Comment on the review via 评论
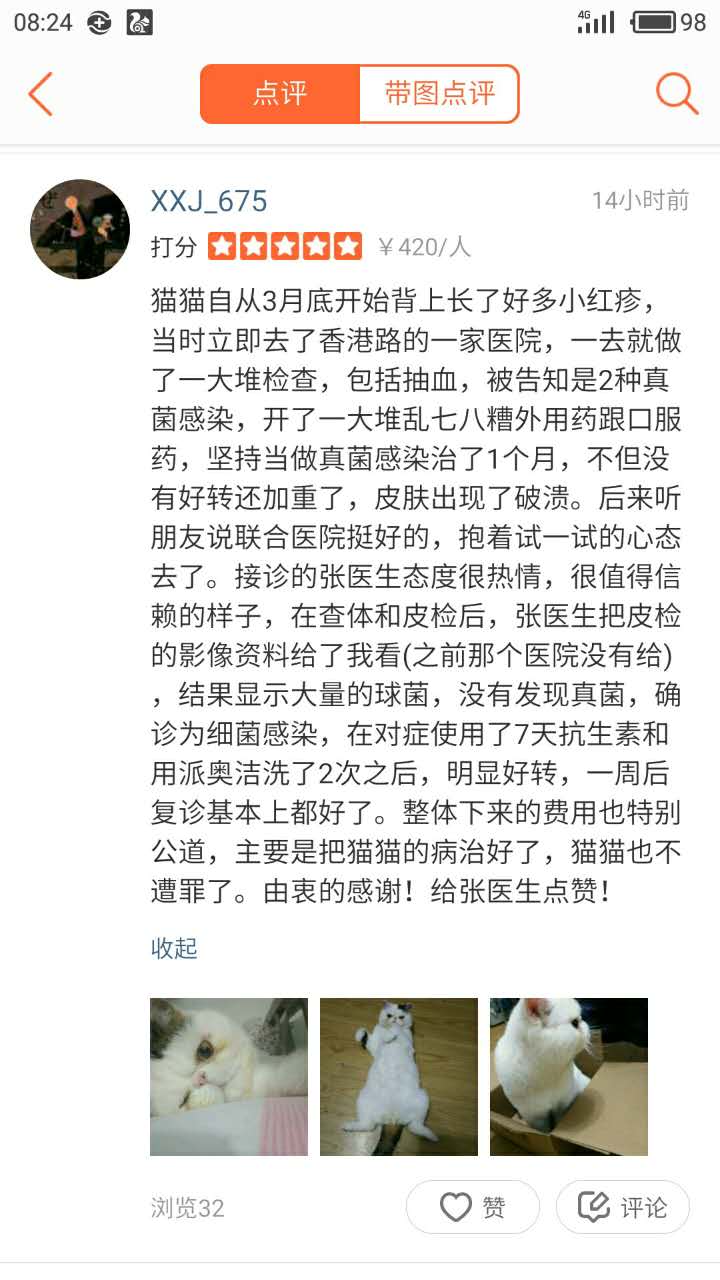Viewport: 720px width, 1280px height. click(623, 1207)
